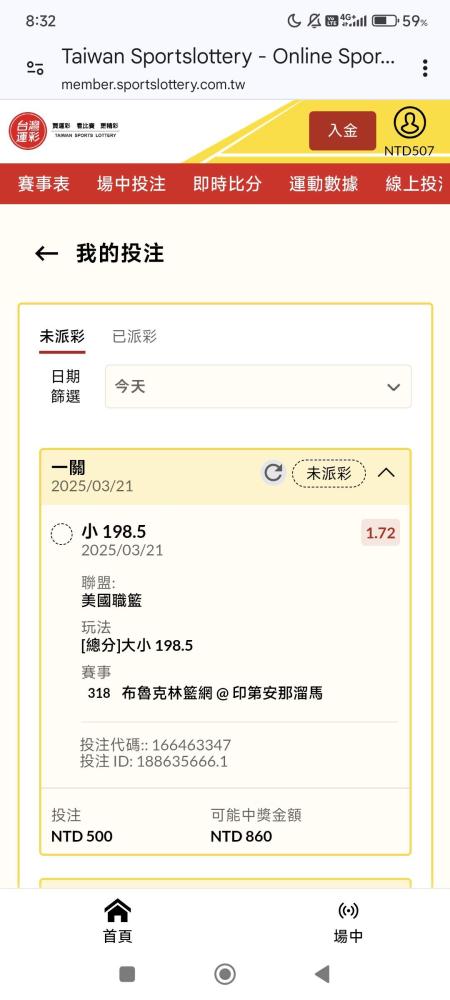Switch to the 賽事表 menu tab
This screenshot has height=1000, width=450.
43,184
